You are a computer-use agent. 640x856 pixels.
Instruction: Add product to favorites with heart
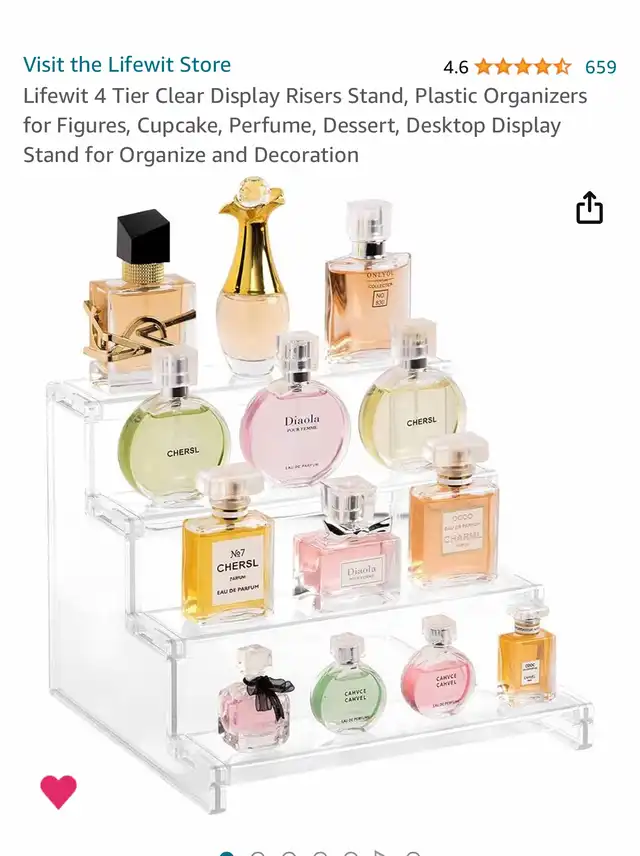[58, 791]
